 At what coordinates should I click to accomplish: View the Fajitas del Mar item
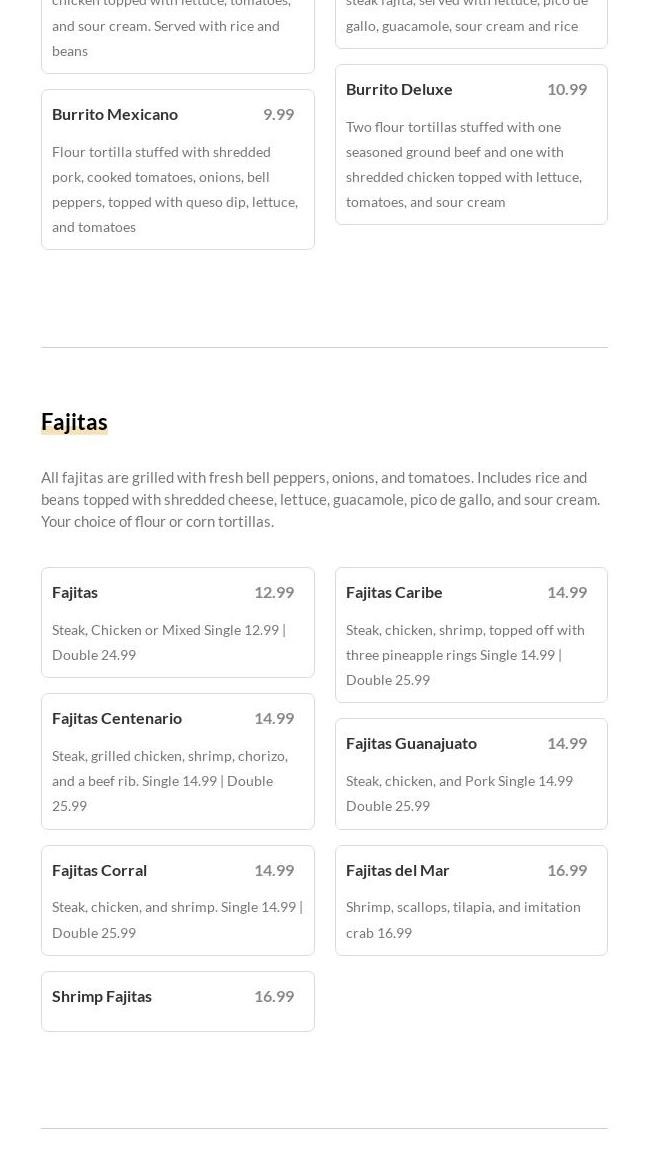(x=471, y=900)
